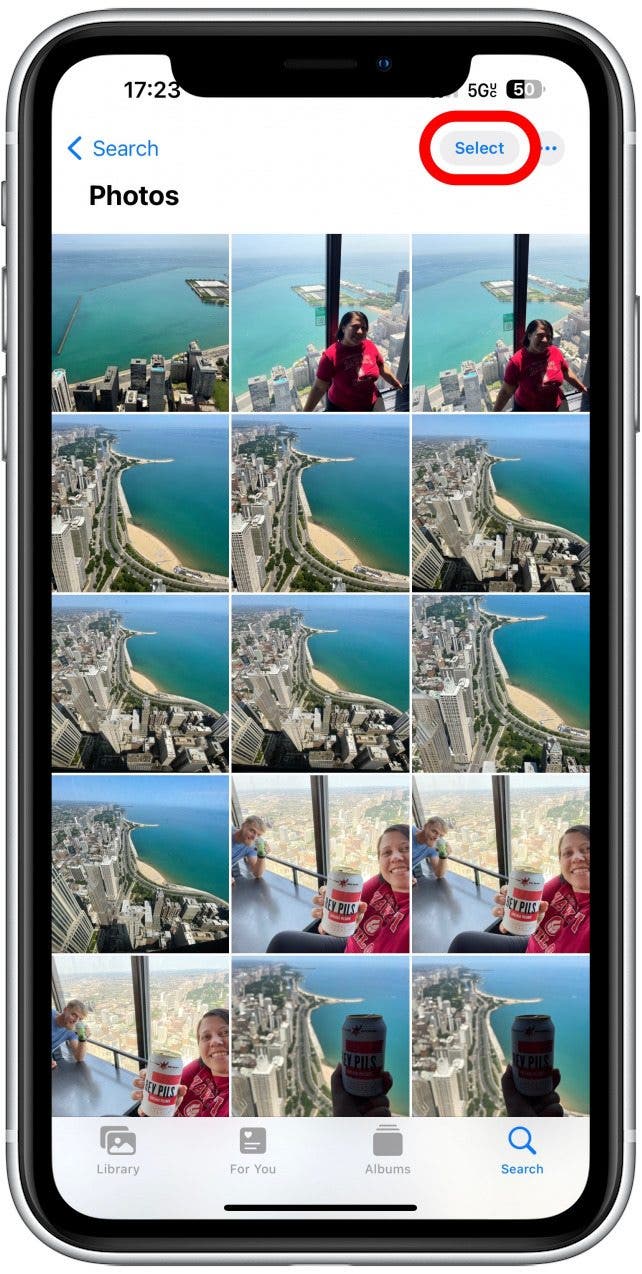The height and width of the screenshot is (1274, 642).
Task: Tap the Select button
Action: pos(479,149)
